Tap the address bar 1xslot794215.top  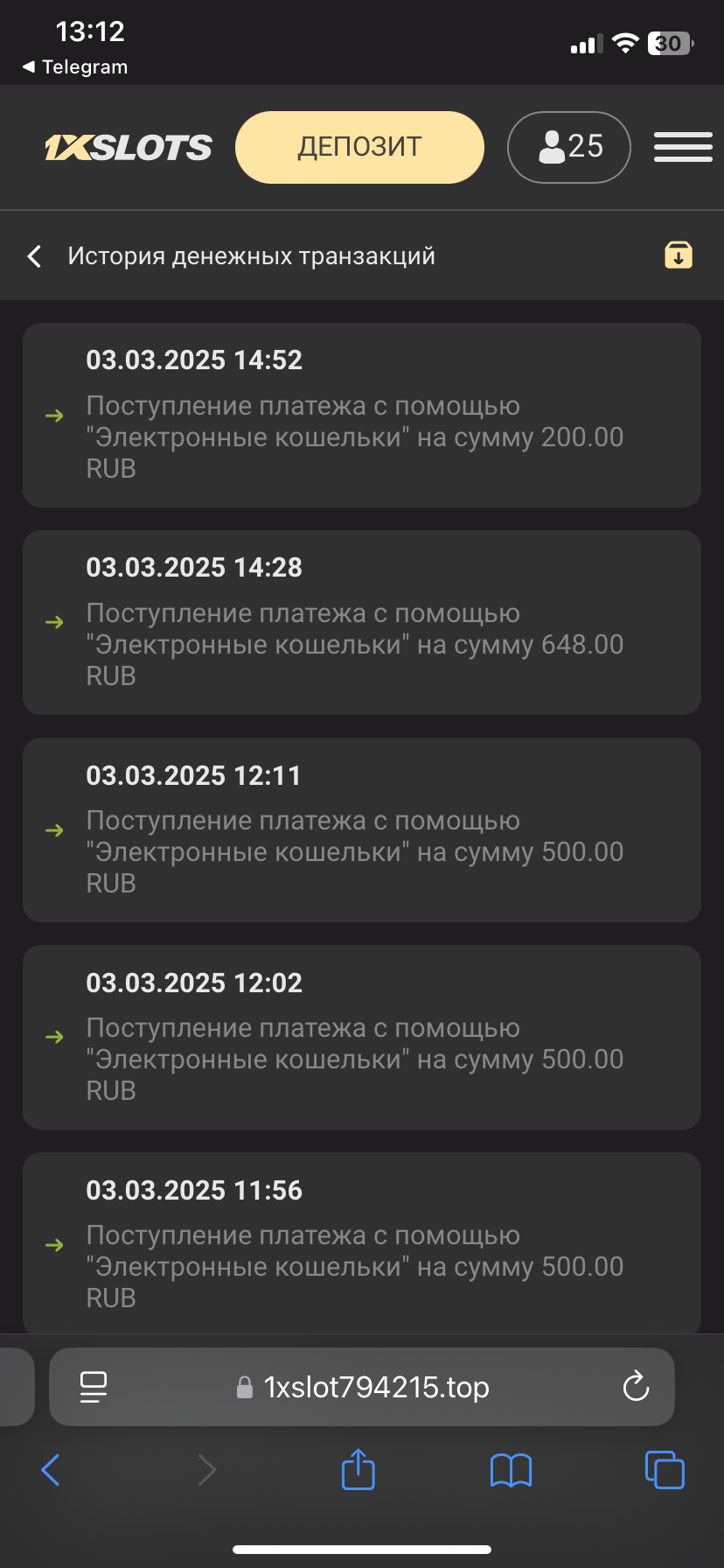click(x=376, y=1387)
